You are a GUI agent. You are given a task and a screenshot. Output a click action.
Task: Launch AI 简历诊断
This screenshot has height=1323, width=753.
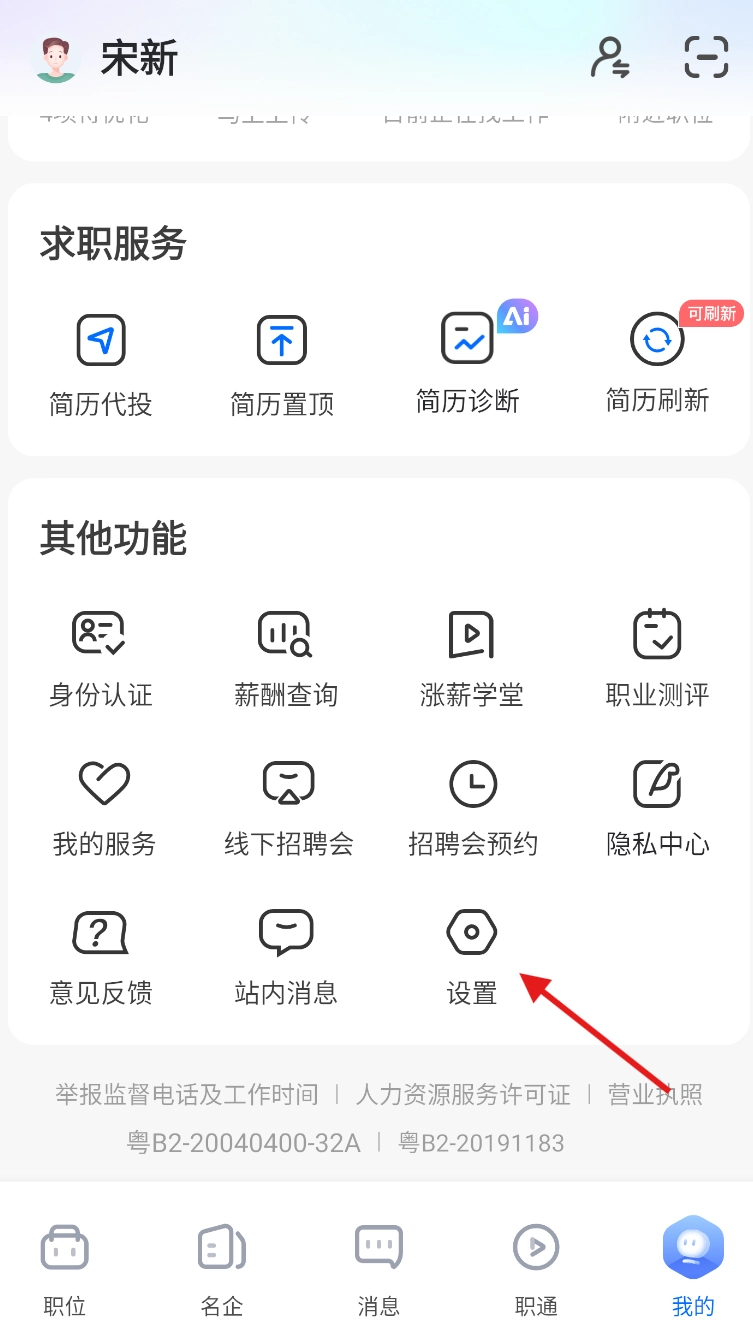click(x=468, y=362)
